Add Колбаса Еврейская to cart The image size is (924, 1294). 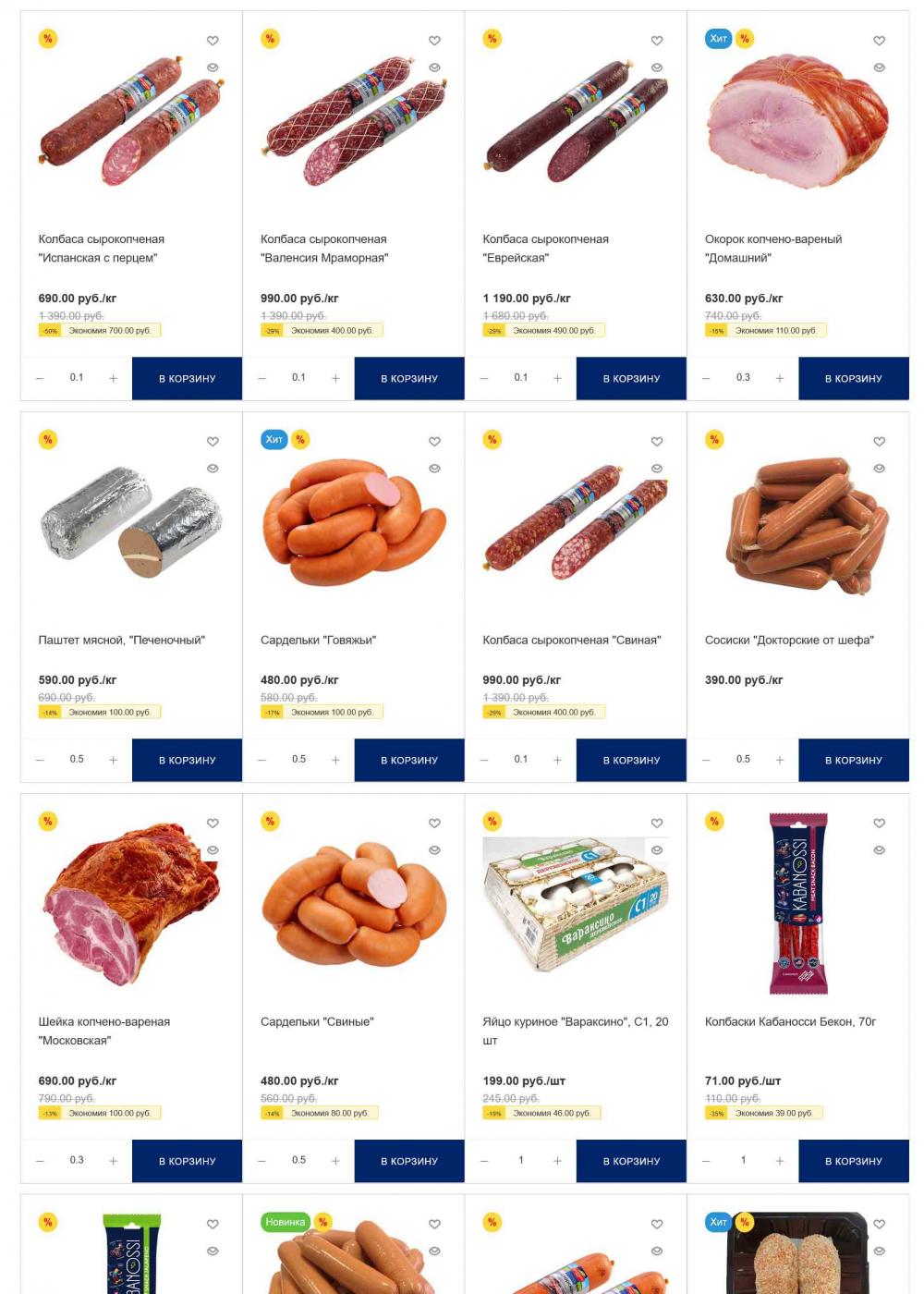click(631, 378)
